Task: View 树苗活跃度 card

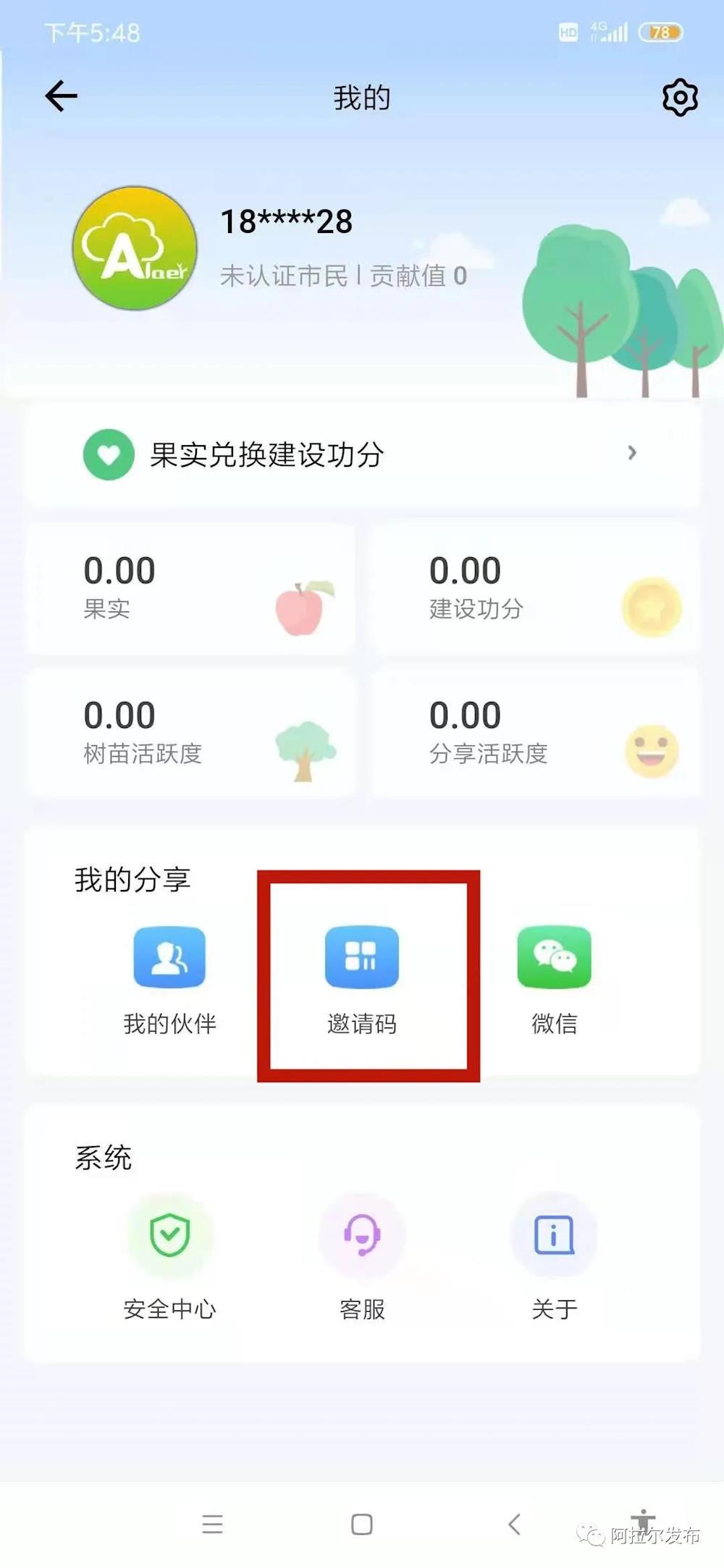Action: (x=192, y=733)
